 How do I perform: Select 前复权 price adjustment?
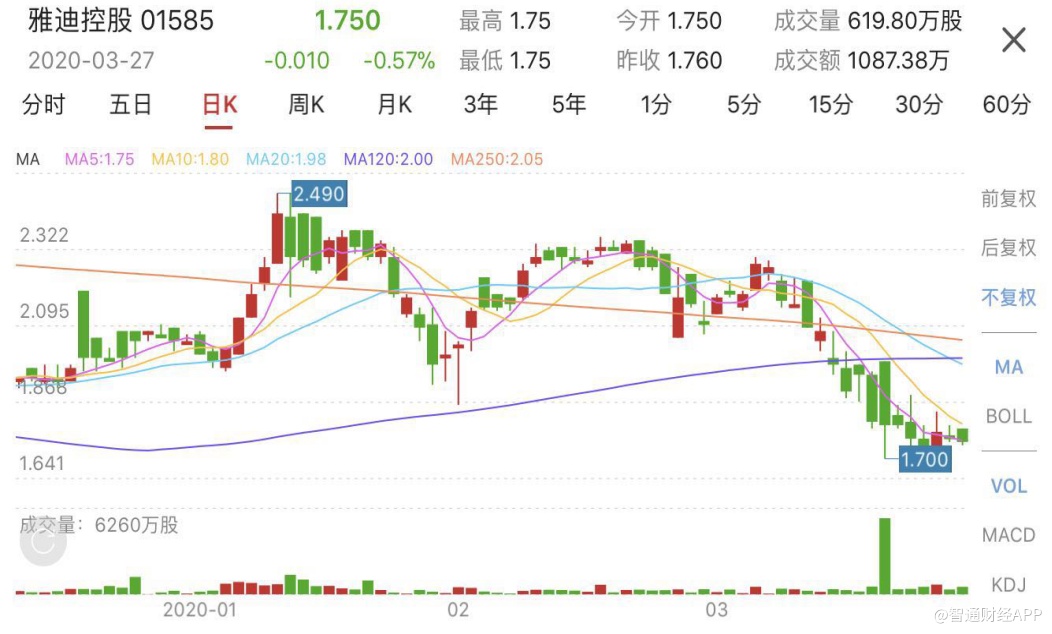coord(1008,199)
